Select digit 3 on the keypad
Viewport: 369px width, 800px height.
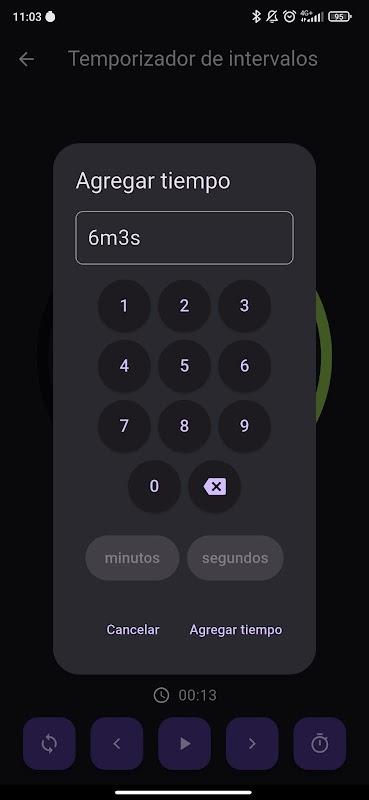pos(244,306)
